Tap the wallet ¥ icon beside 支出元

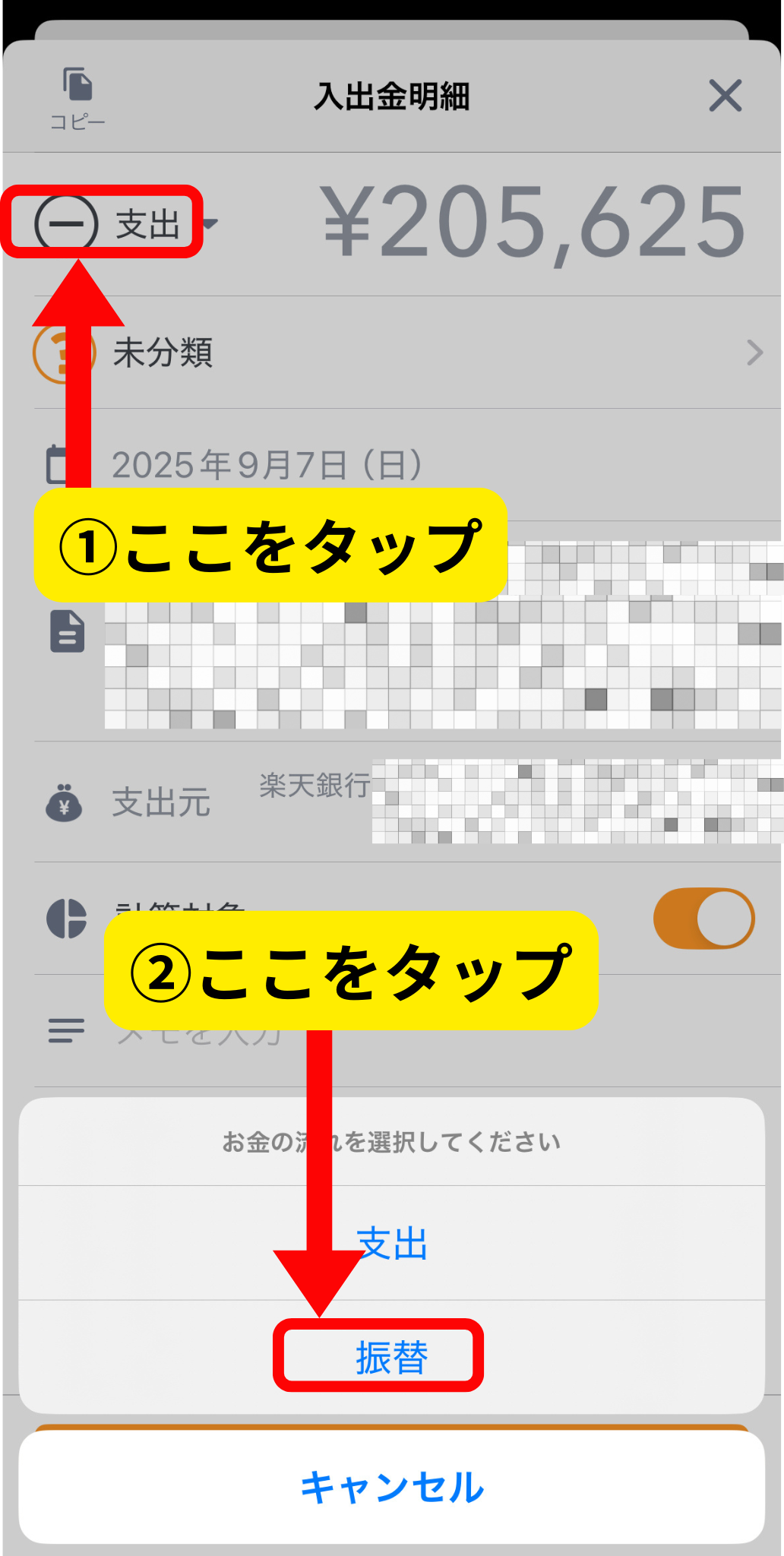coord(65,804)
